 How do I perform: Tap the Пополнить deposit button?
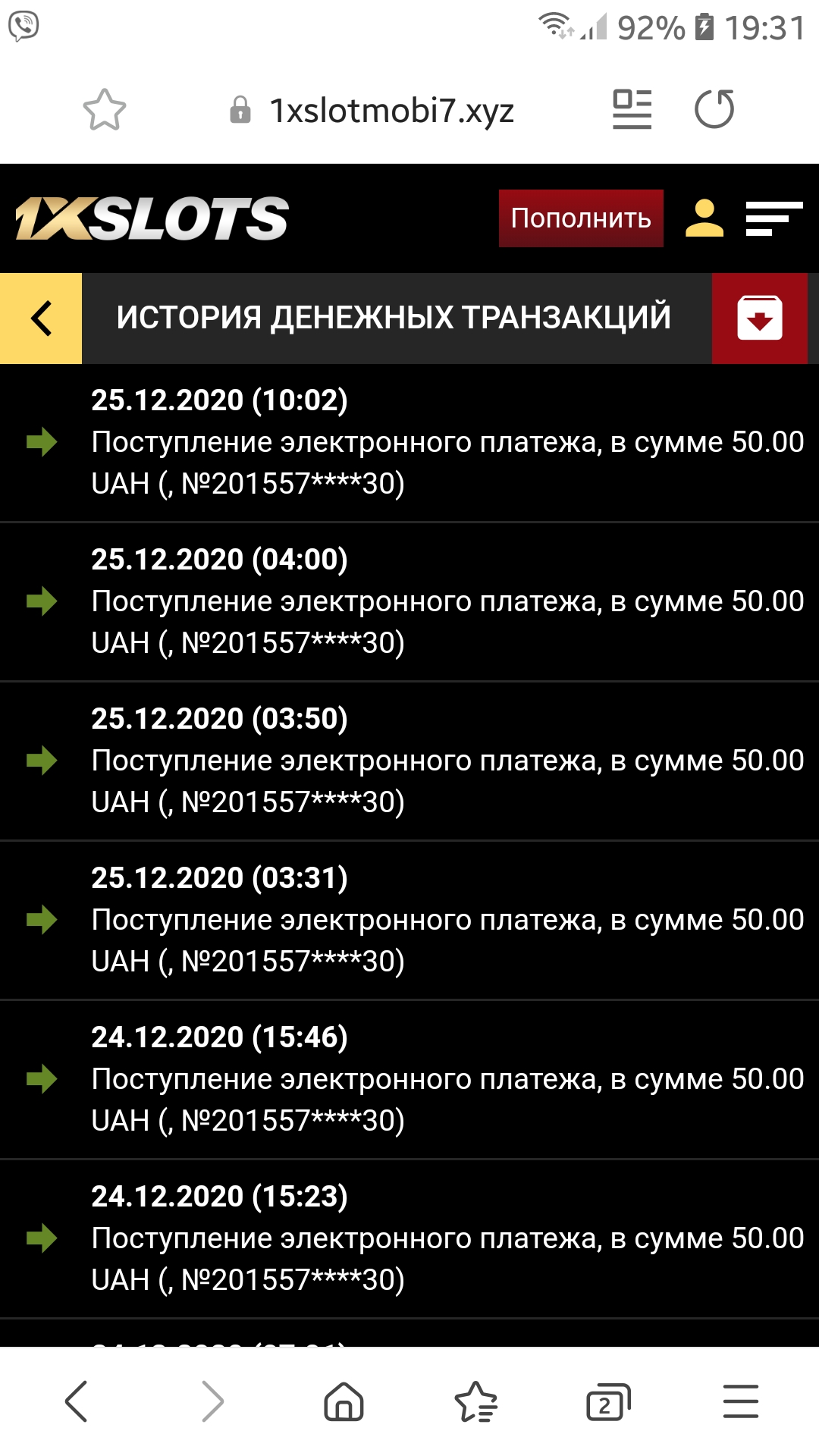[581, 219]
